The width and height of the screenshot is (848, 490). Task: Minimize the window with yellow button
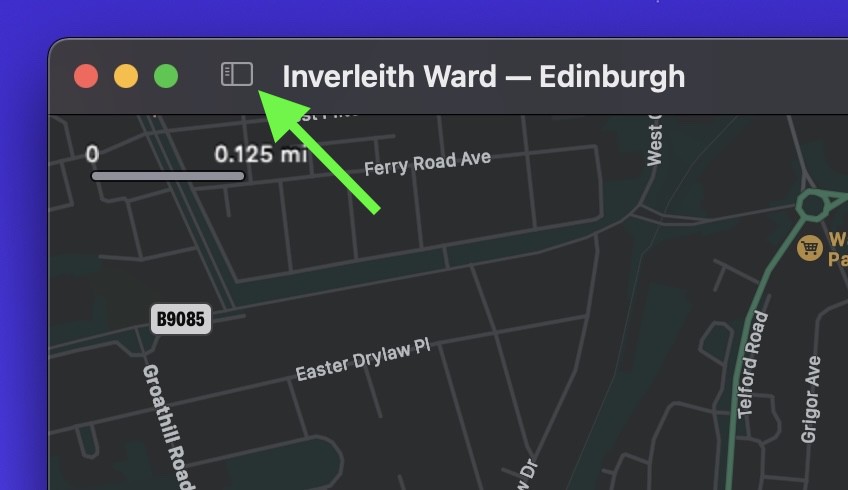click(126, 76)
